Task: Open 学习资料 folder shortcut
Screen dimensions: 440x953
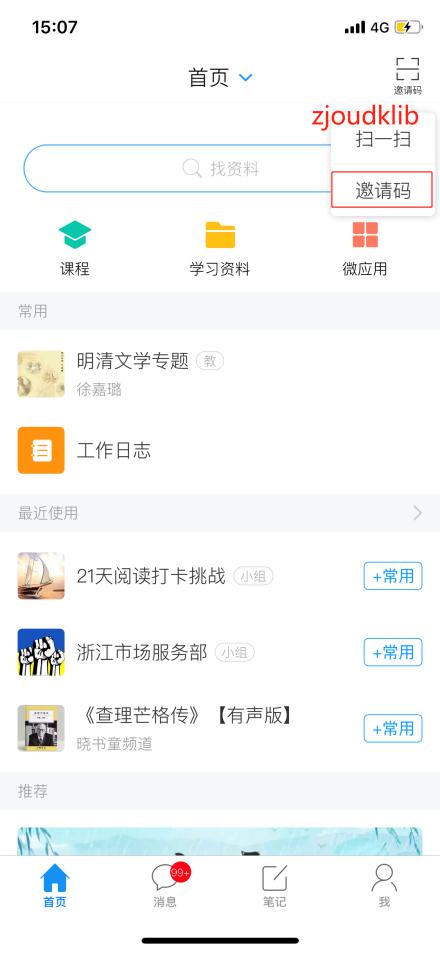Action: point(220,249)
